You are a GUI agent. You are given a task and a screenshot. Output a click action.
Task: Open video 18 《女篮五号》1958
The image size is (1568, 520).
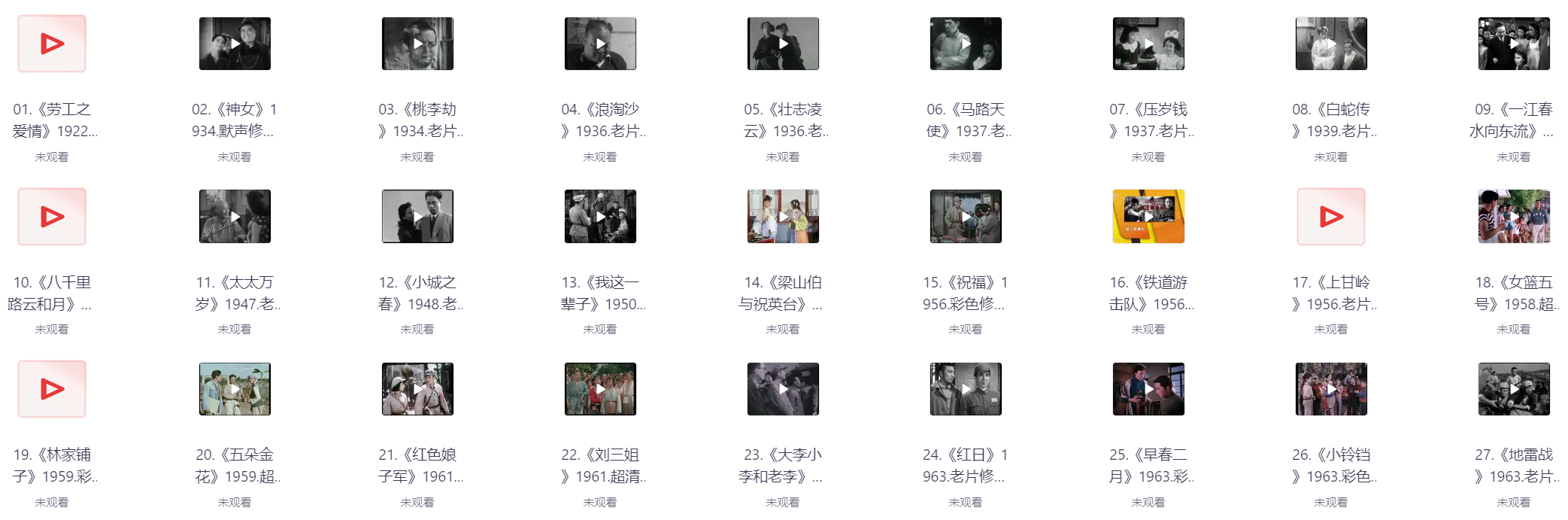pos(1514,217)
